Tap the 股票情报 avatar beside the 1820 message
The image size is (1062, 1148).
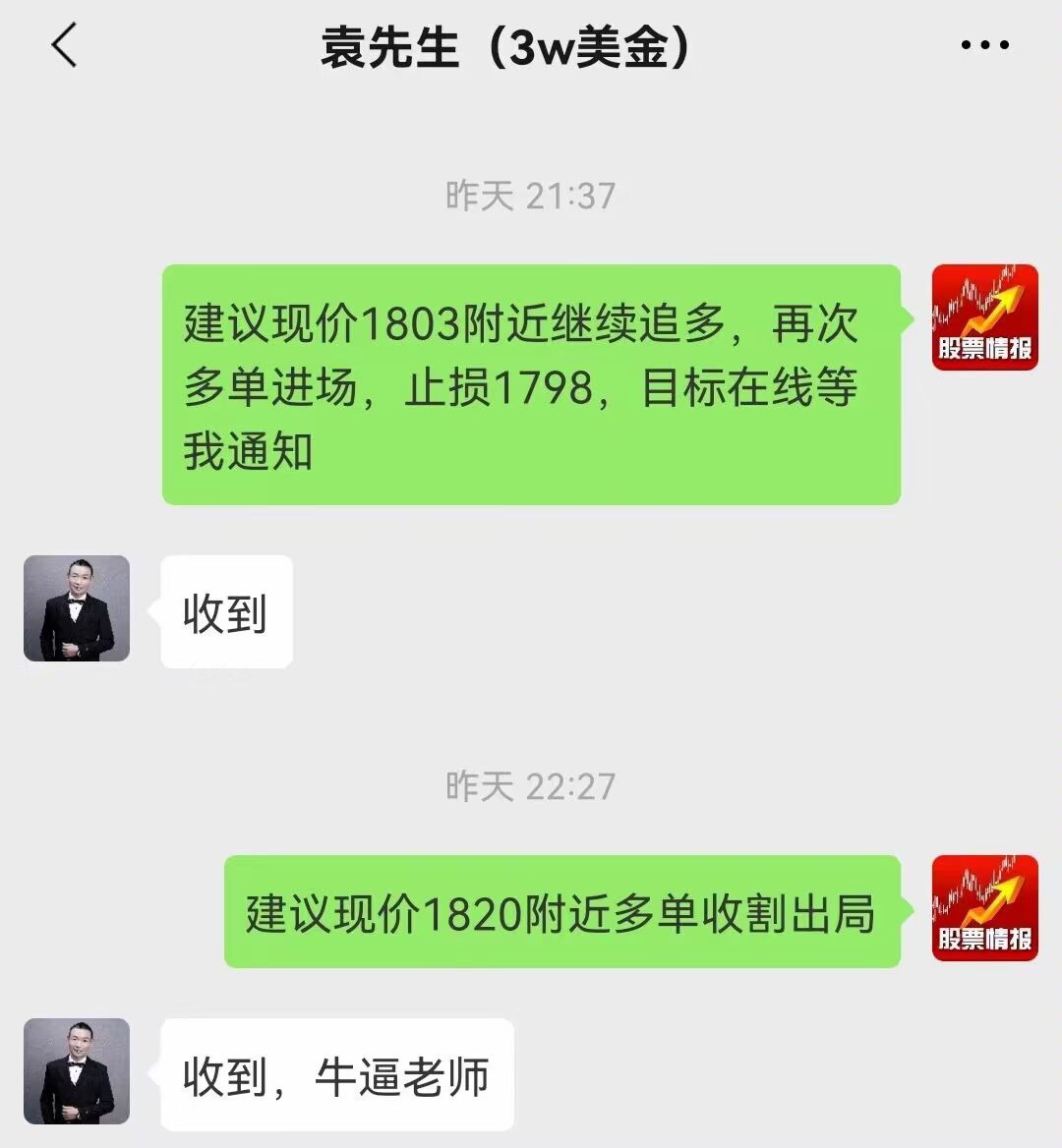(984, 907)
